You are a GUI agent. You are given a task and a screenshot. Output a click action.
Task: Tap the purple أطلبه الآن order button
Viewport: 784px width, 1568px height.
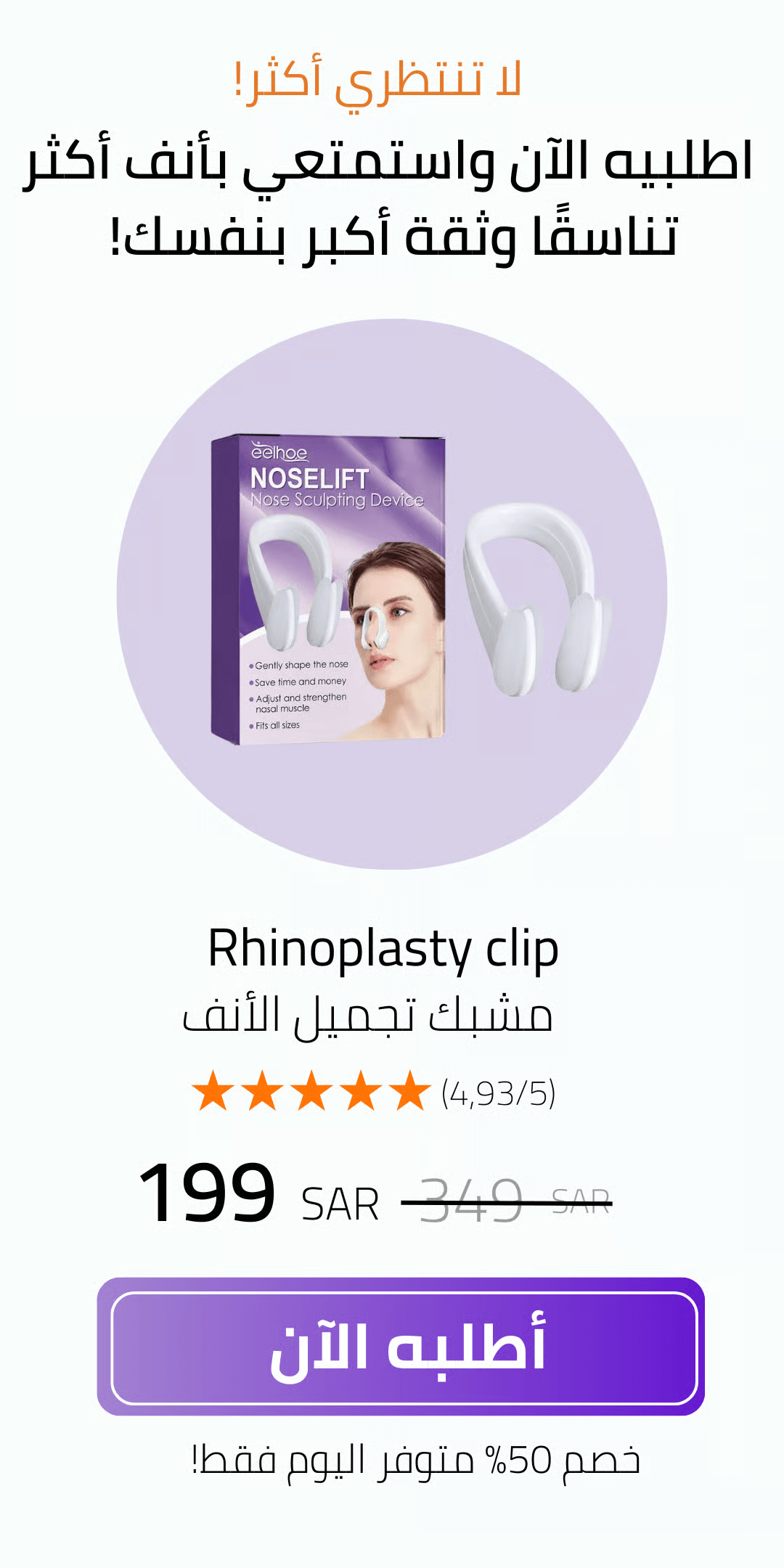coord(401,1347)
